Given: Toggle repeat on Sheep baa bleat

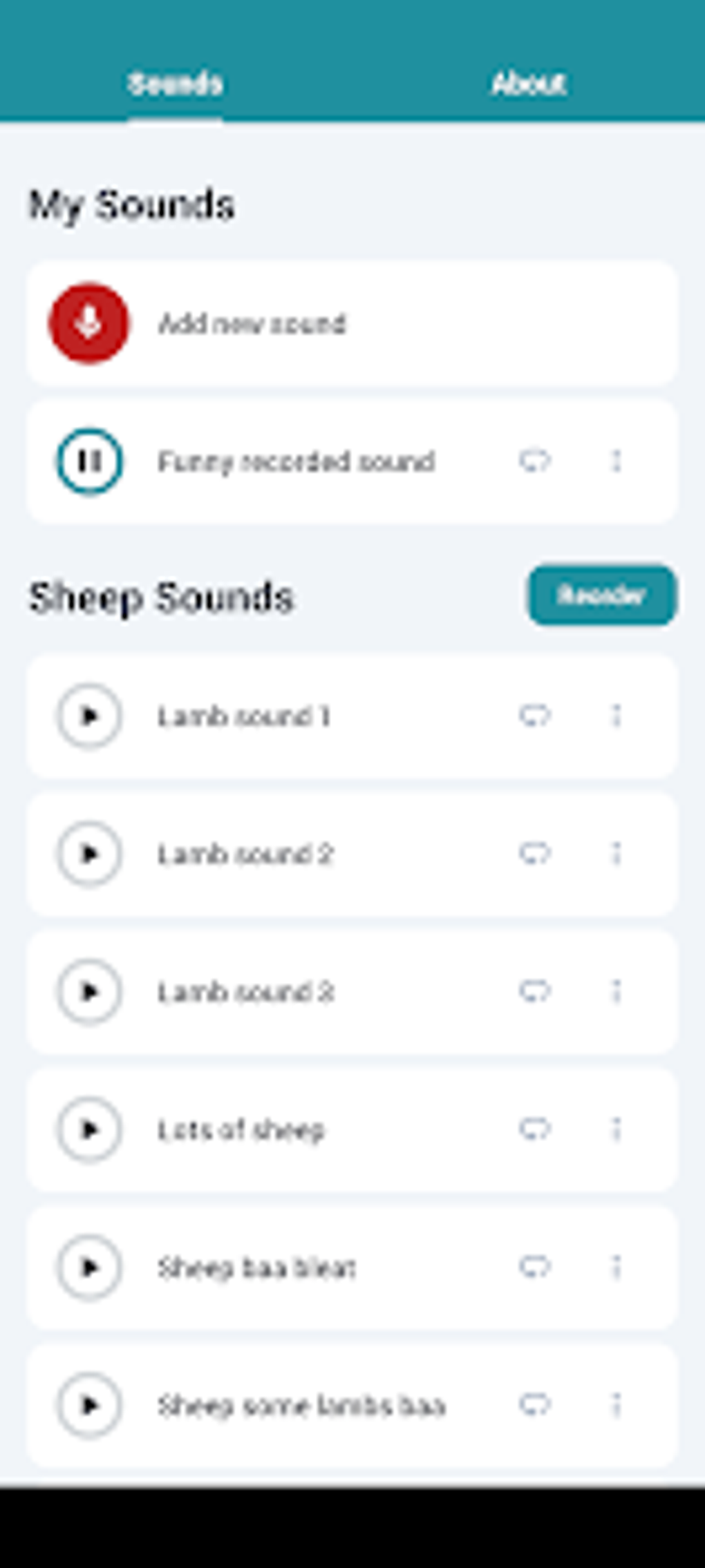Looking at the screenshot, I should [x=534, y=1268].
